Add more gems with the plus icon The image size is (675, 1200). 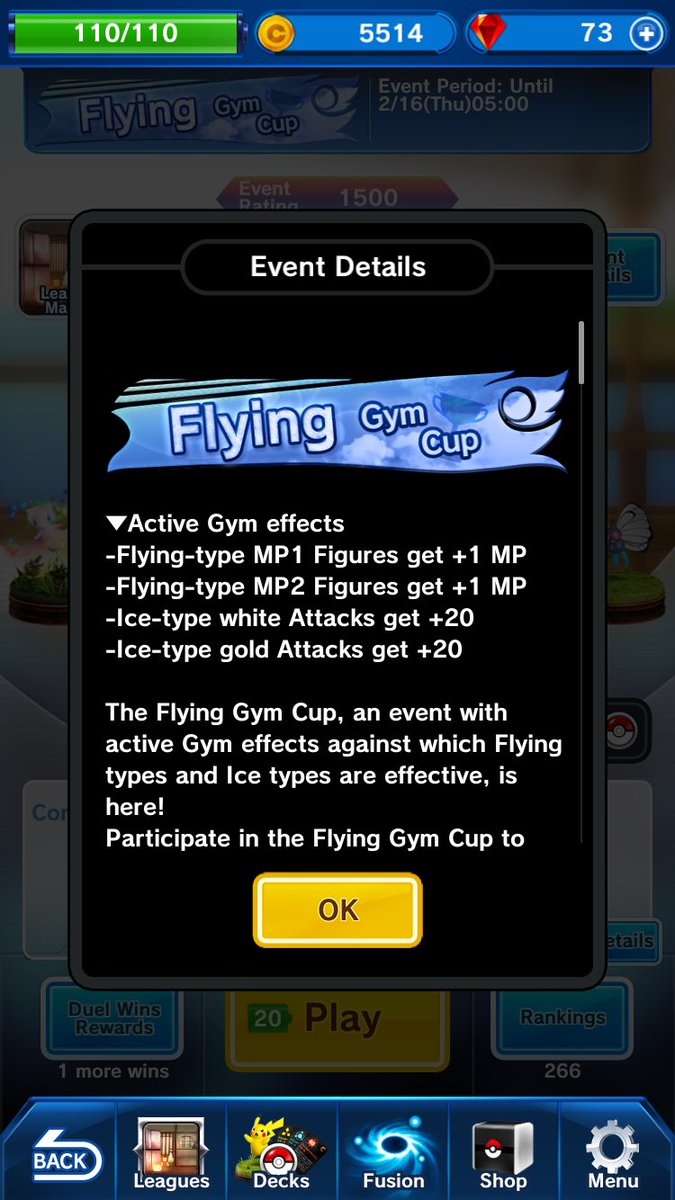645,33
